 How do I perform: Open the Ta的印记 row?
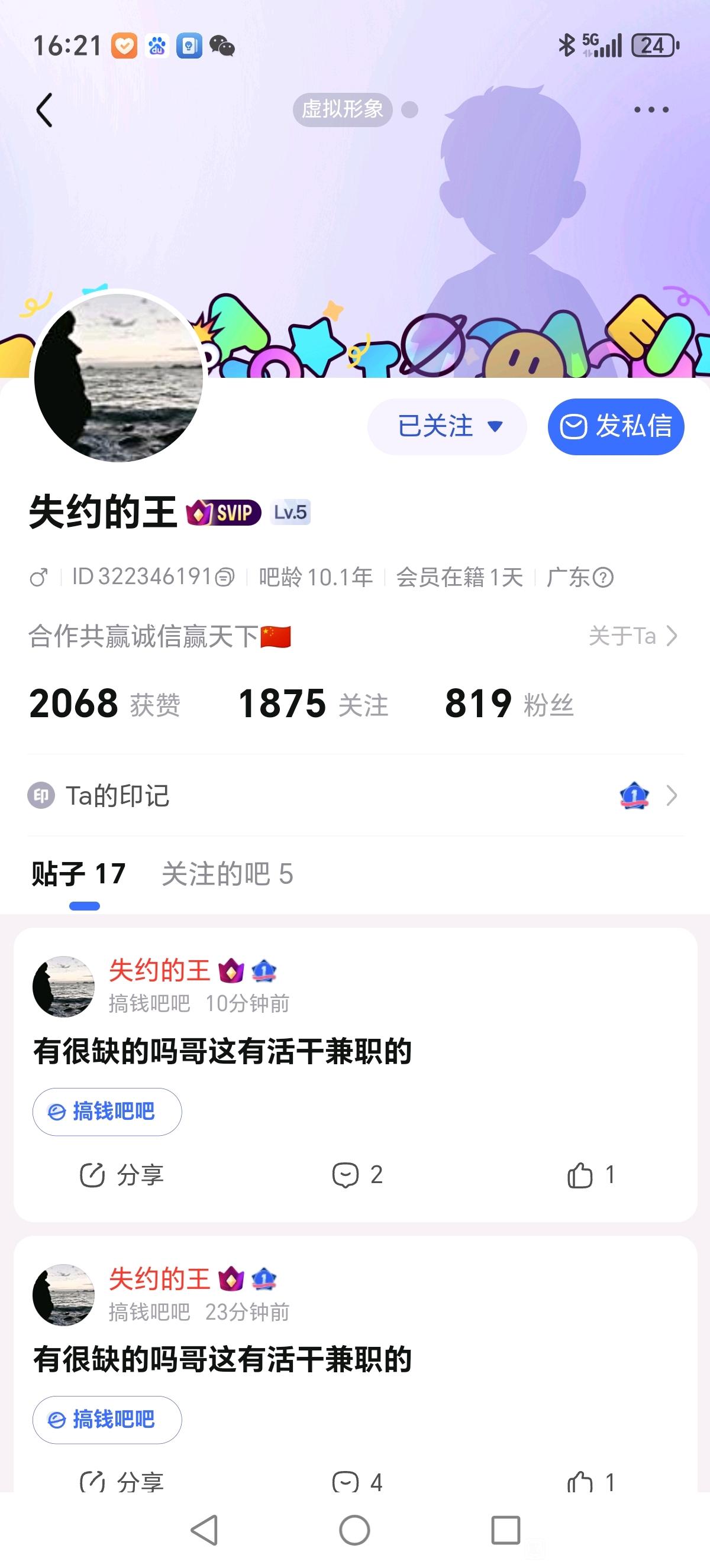(355, 796)
